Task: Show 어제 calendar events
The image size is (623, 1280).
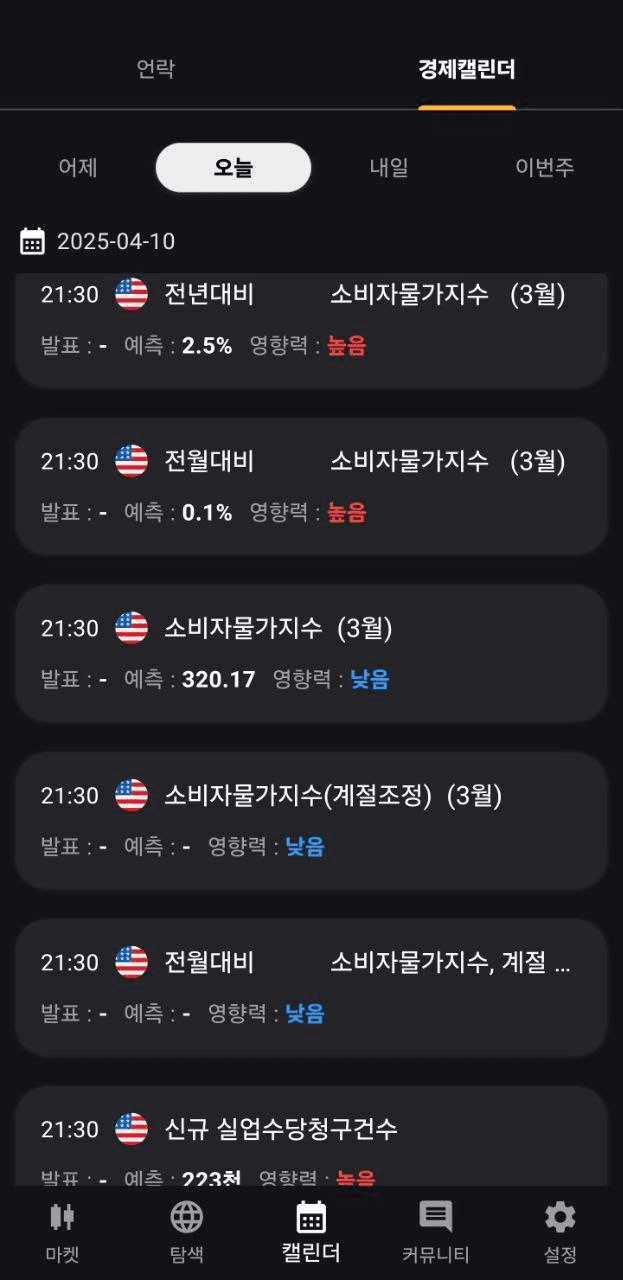Action: 78,168
